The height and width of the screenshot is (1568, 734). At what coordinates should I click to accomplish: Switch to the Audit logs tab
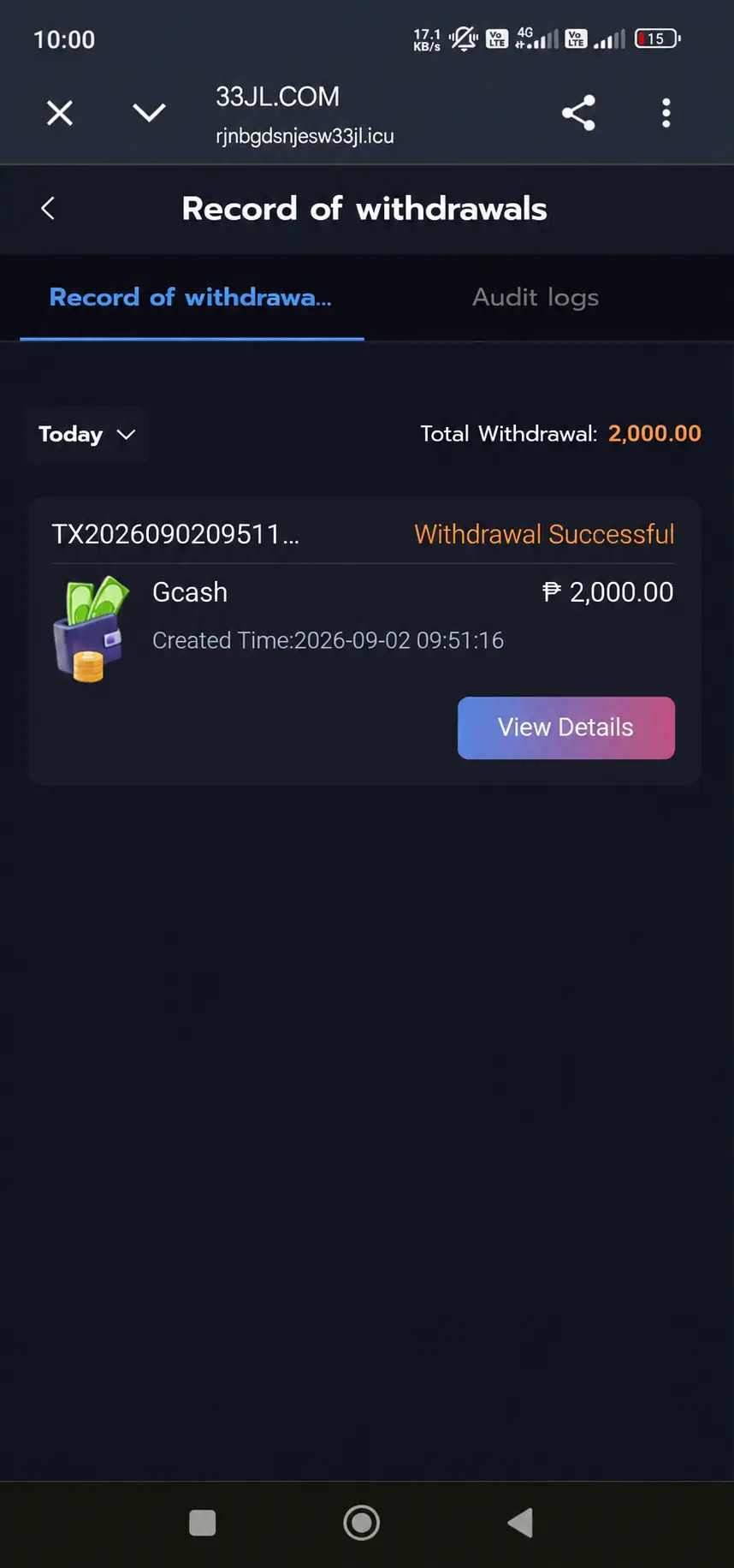point(536,297)
